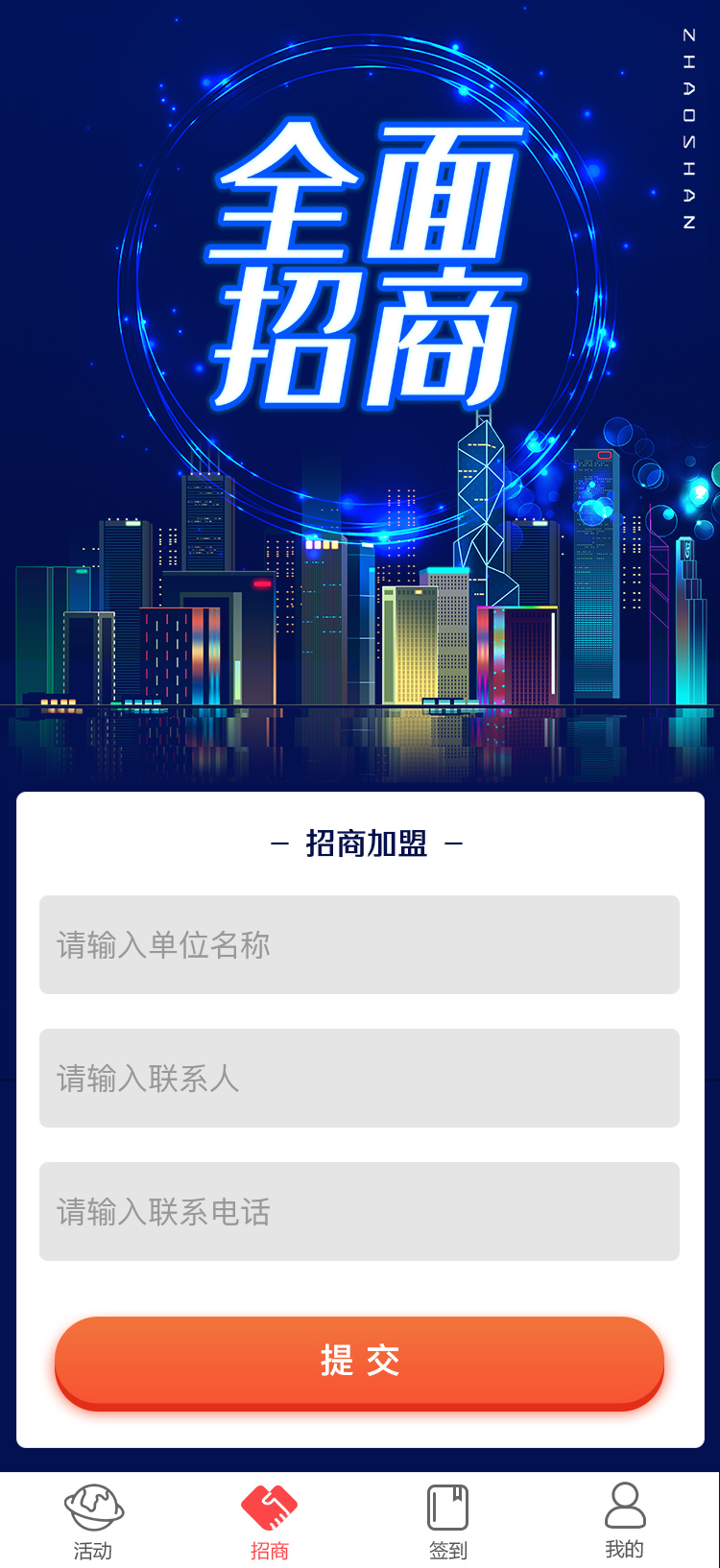Go to the 签到 tab
This screenshot has width=720, height=1568.
[447, 1522]
